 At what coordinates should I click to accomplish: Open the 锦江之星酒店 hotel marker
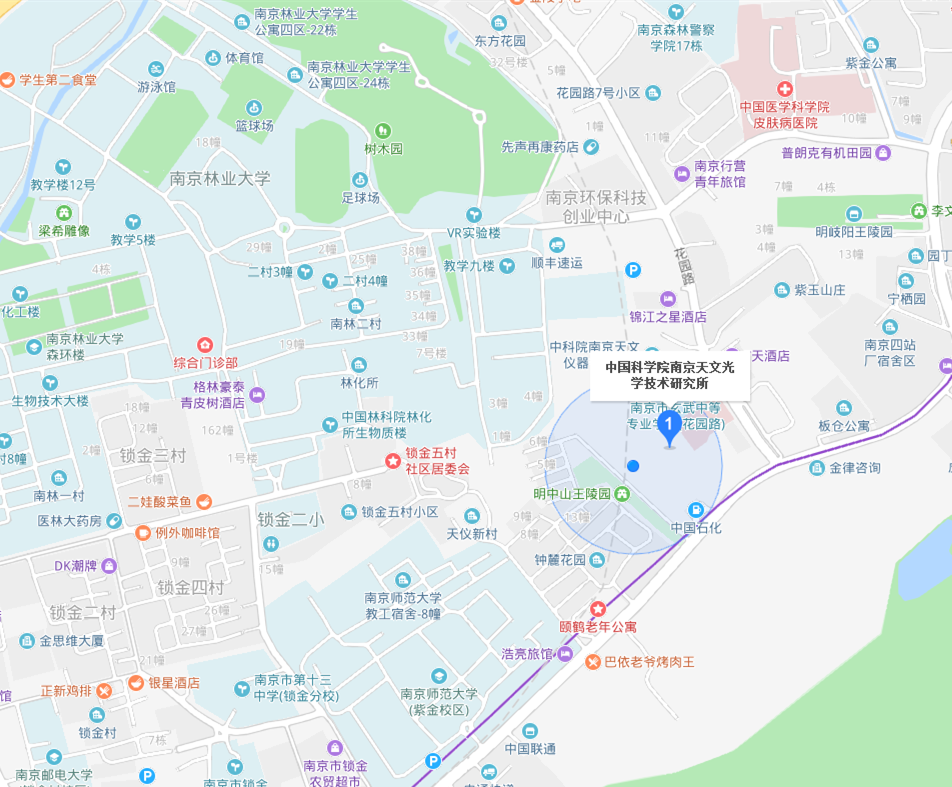click(x=668, y=299)
